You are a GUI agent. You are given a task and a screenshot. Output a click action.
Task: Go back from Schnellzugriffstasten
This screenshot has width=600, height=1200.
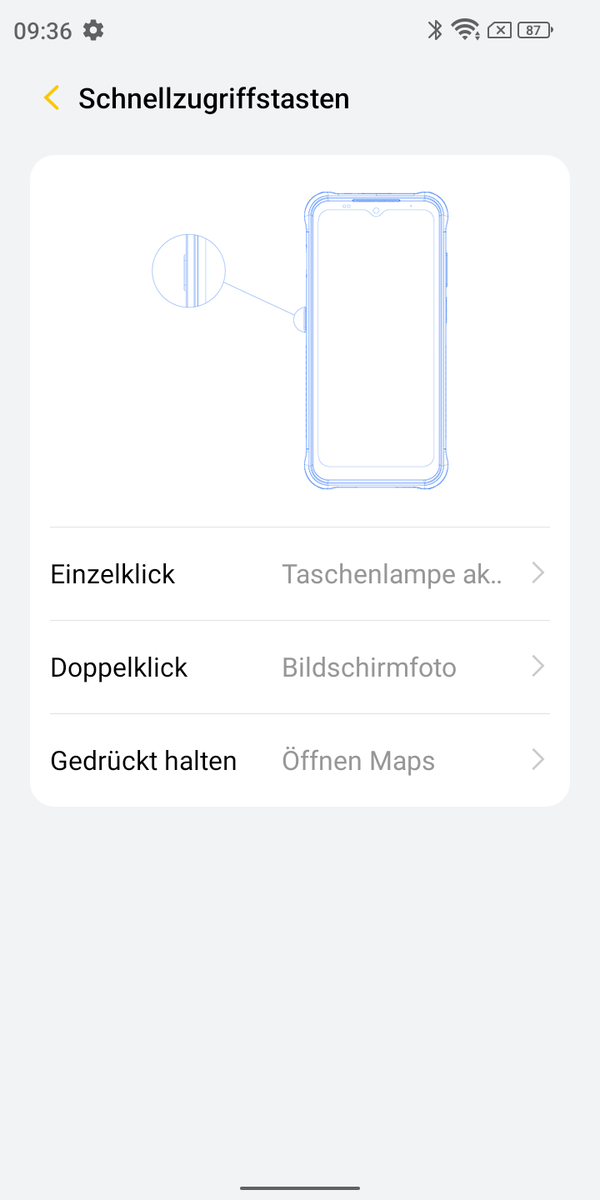coord(52,98)
